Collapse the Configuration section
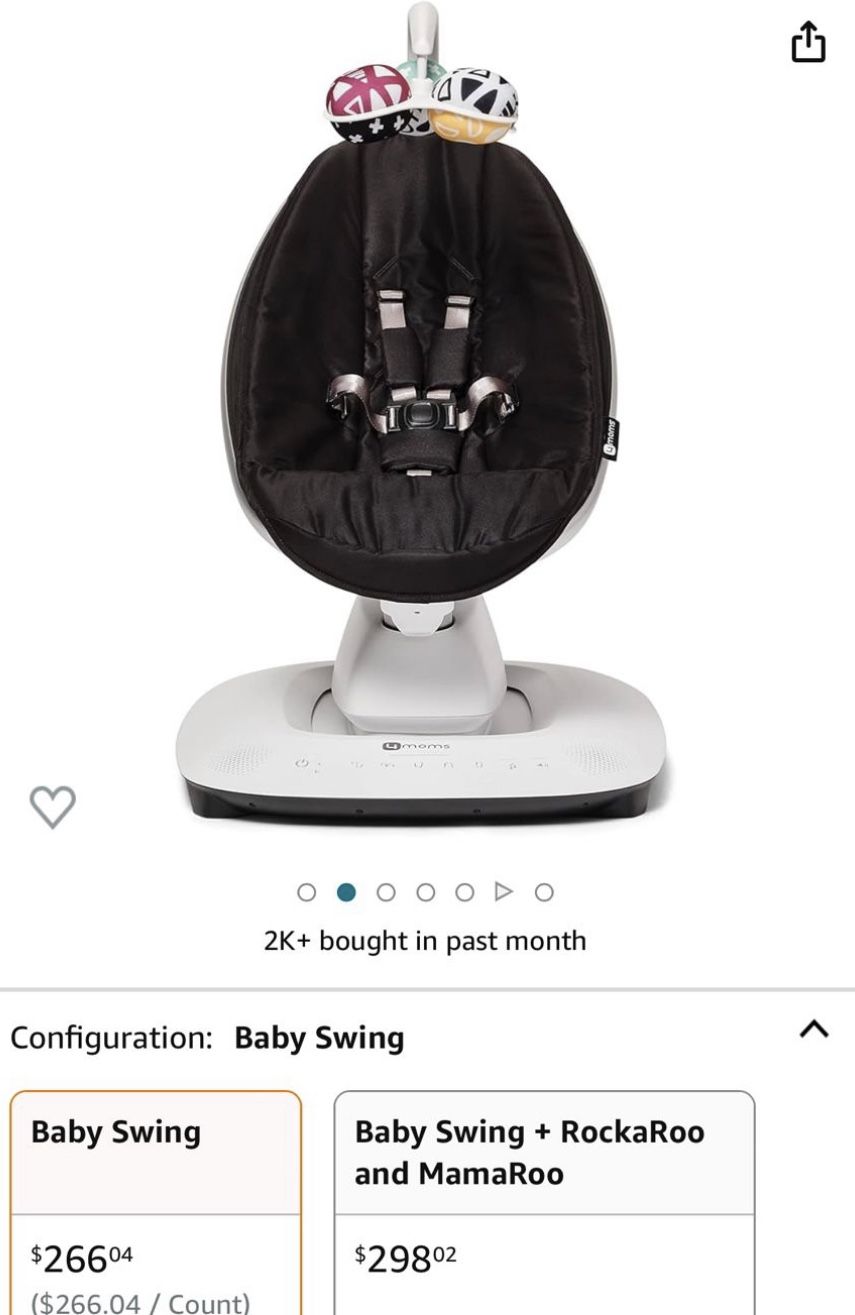The image size is (855, 1315). coord(814,1029)
